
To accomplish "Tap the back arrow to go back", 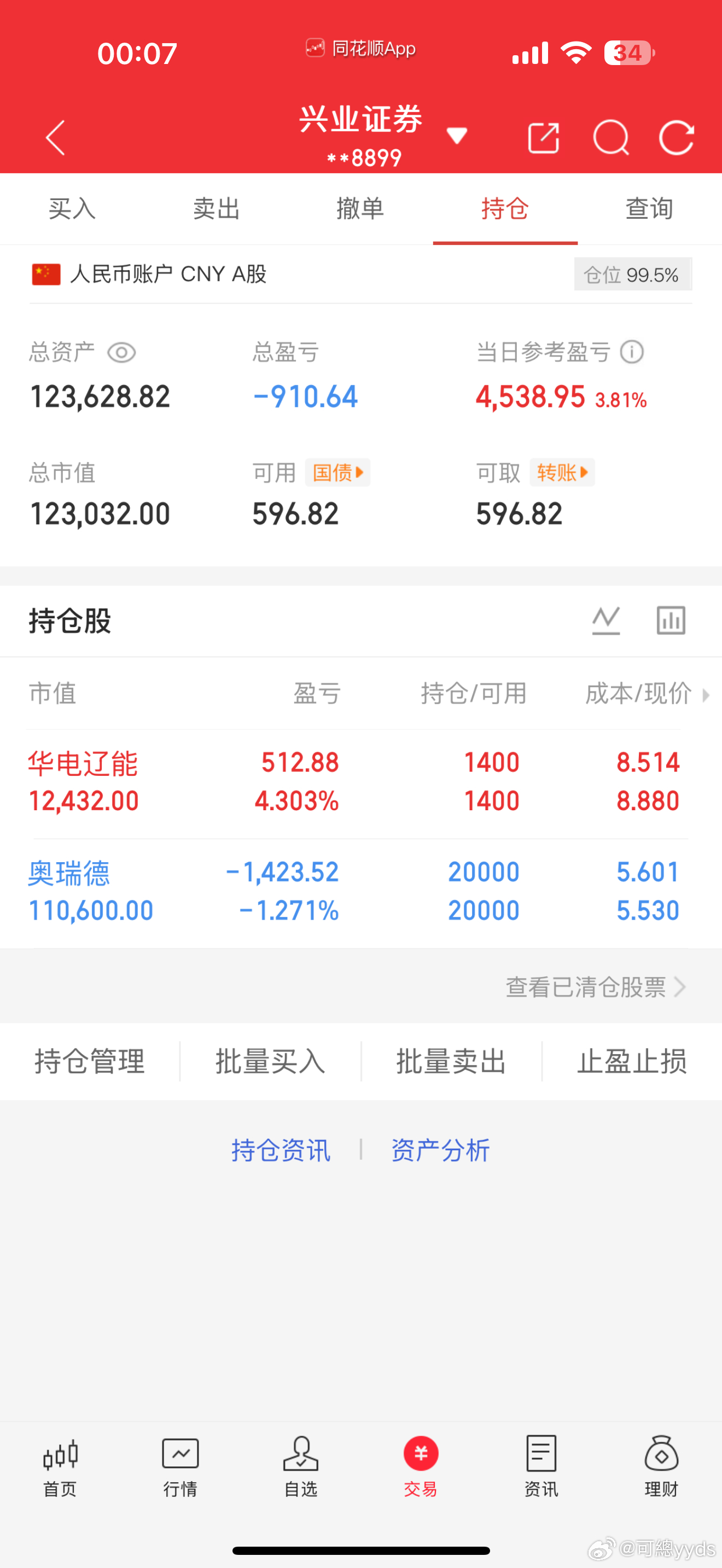I will click(55, 138).
